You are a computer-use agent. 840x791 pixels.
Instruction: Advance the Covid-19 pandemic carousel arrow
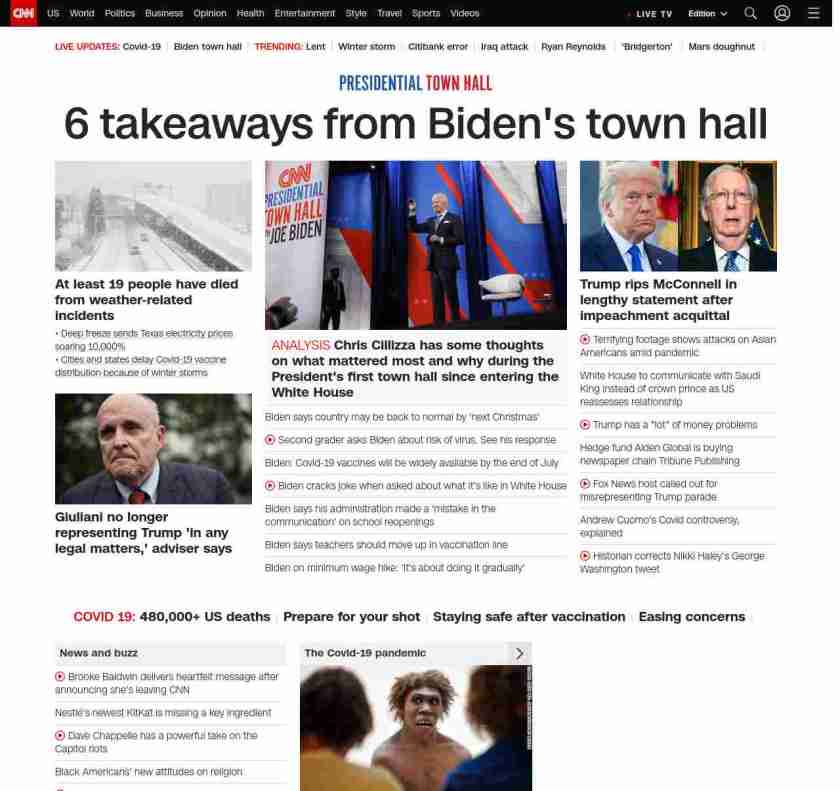click(519, 653)
